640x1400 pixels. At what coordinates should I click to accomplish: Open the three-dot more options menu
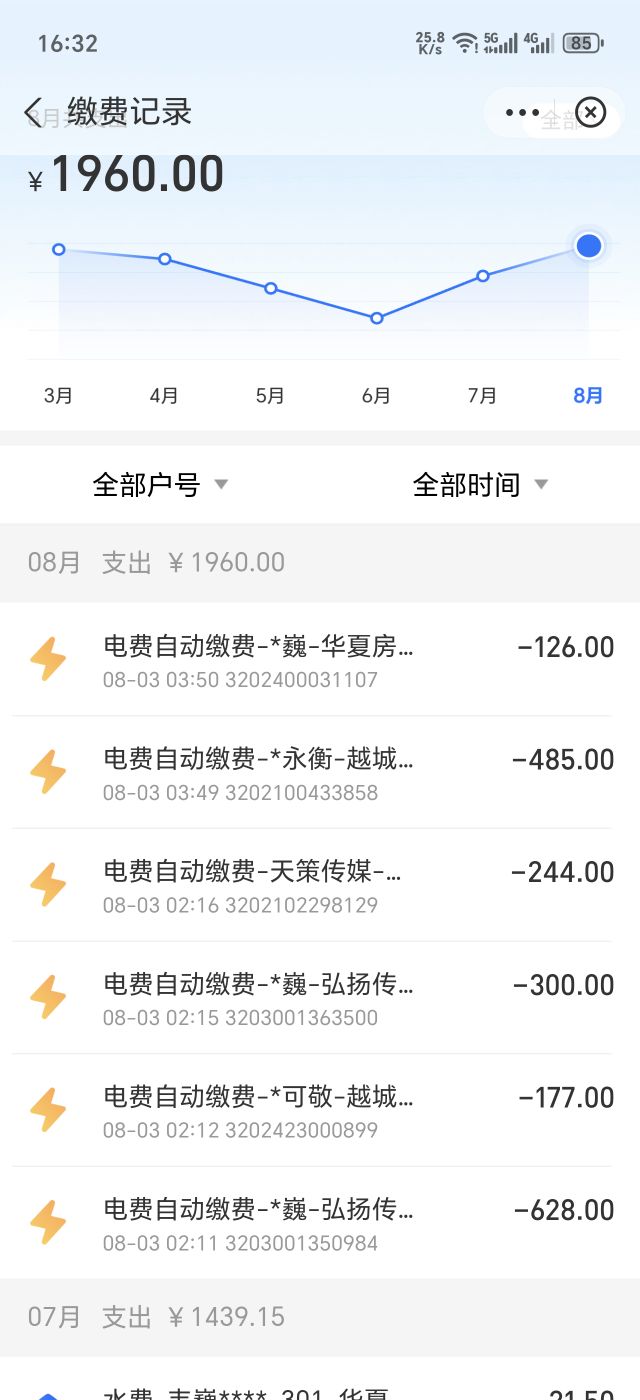522,113
